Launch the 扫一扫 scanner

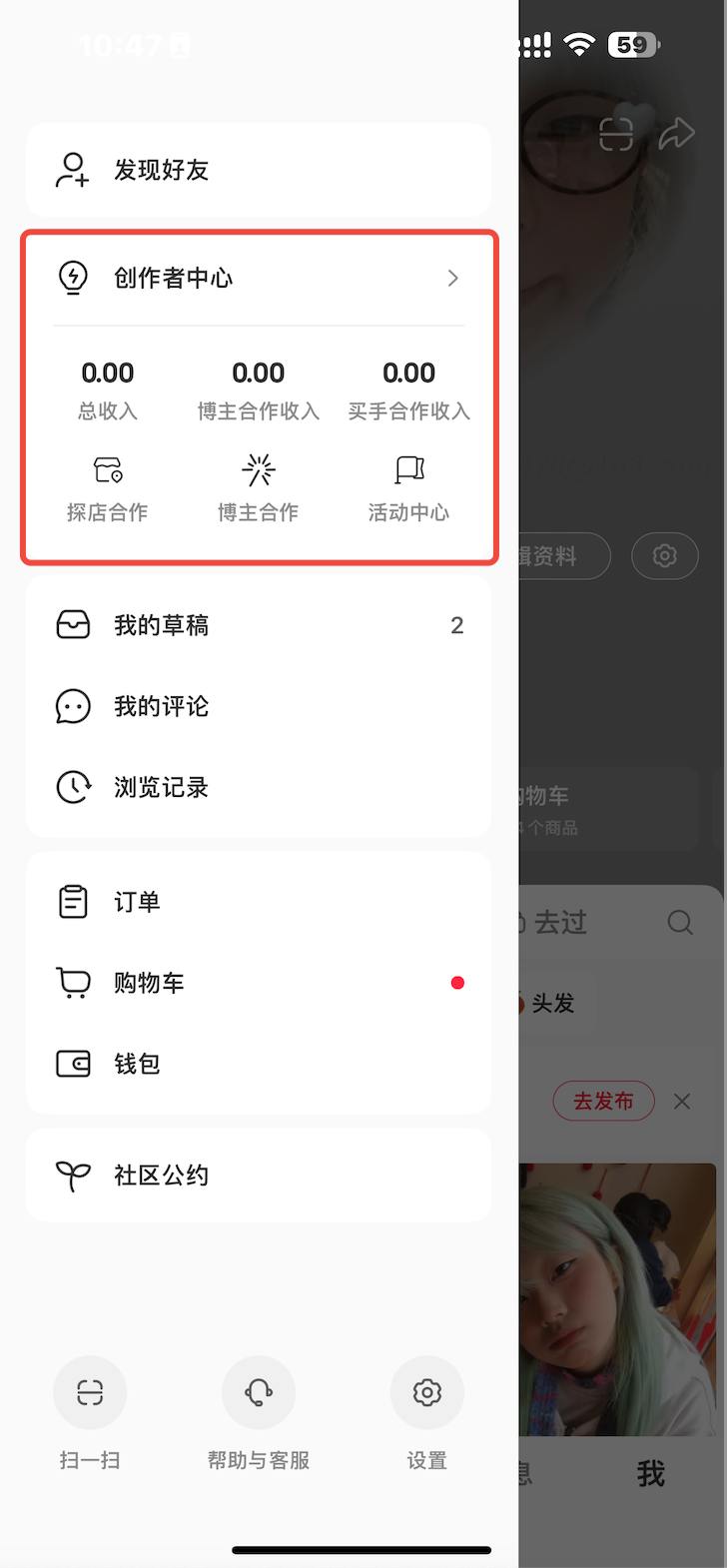click(90, 1413)
